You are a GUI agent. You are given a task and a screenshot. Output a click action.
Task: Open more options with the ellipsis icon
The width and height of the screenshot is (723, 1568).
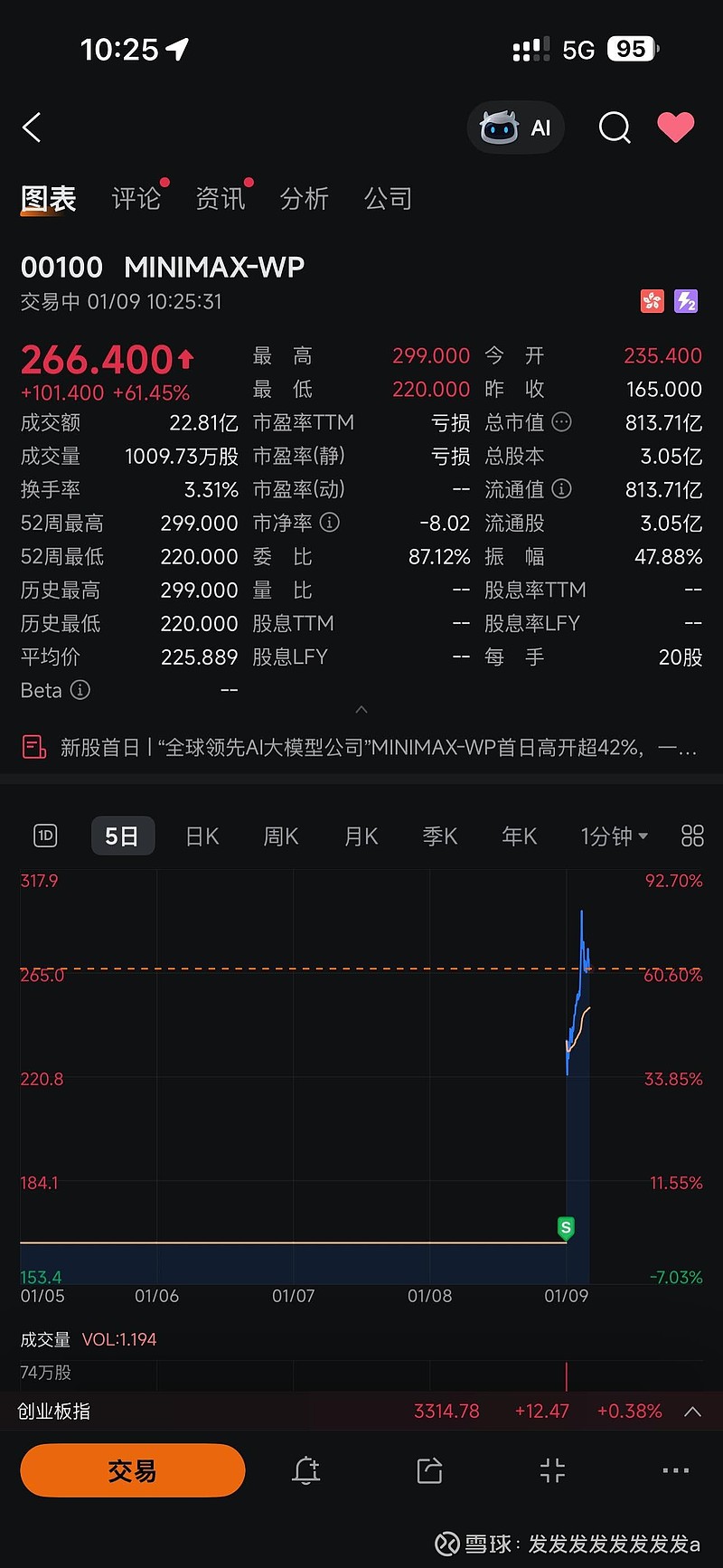tap(673, 1470)
